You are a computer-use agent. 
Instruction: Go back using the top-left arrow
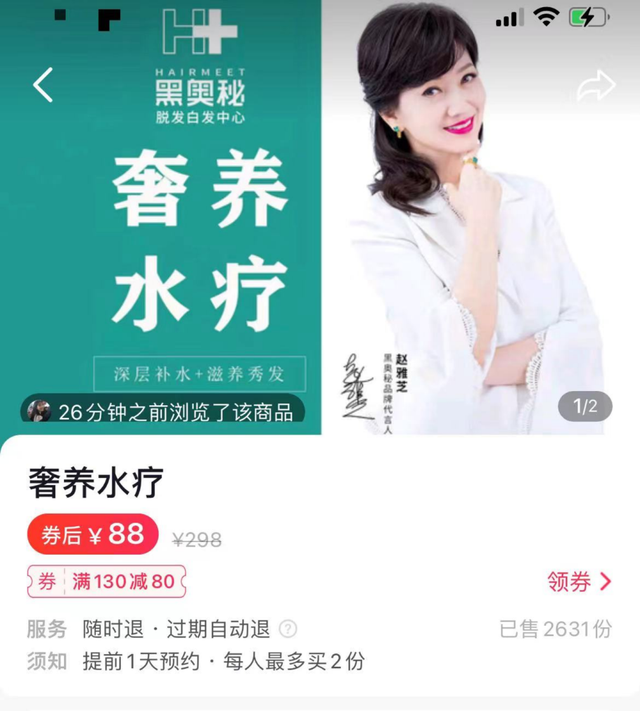click(43, 86)
